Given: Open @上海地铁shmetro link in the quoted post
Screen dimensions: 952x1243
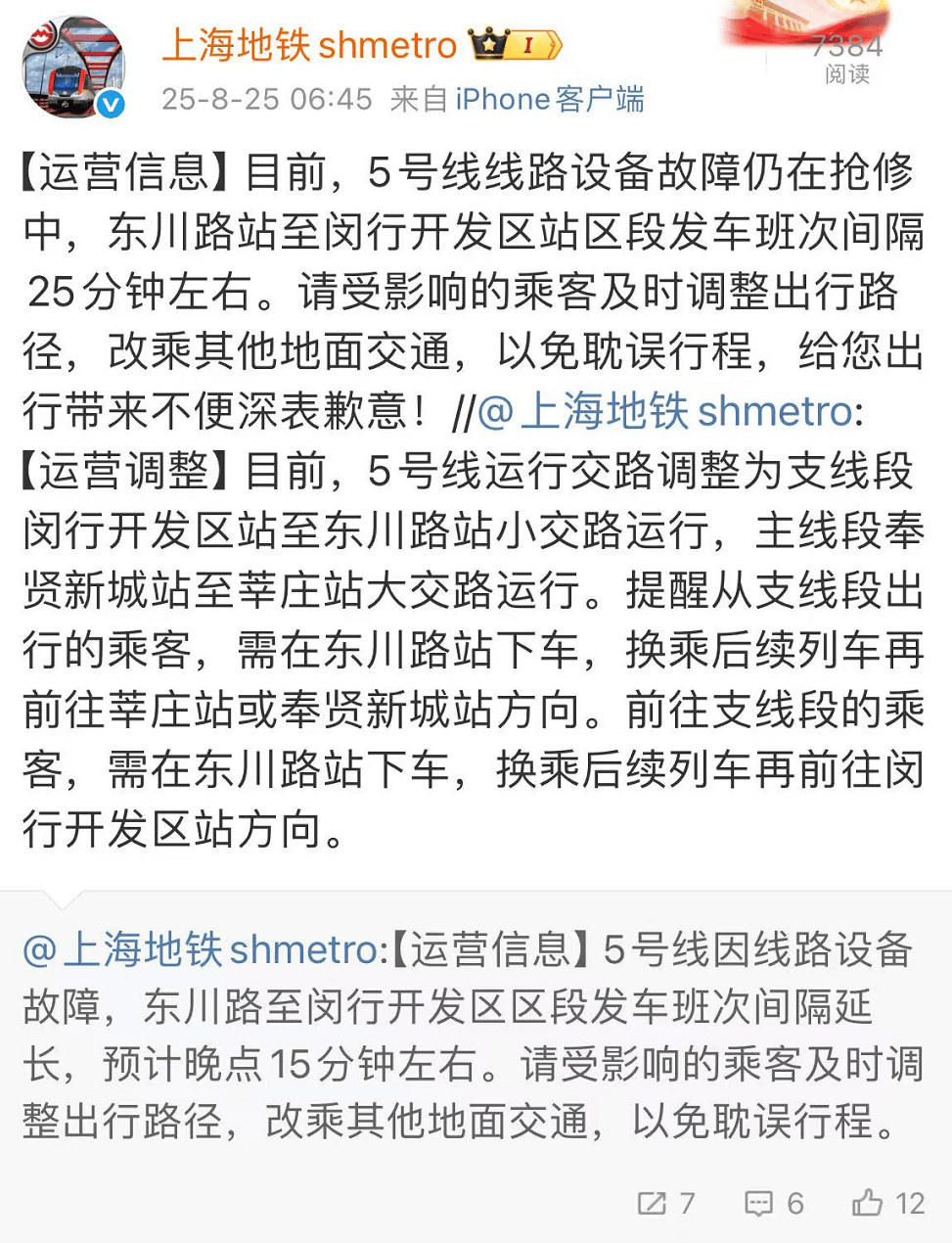Looking at the screenshot, I should [x=202, y=949].
